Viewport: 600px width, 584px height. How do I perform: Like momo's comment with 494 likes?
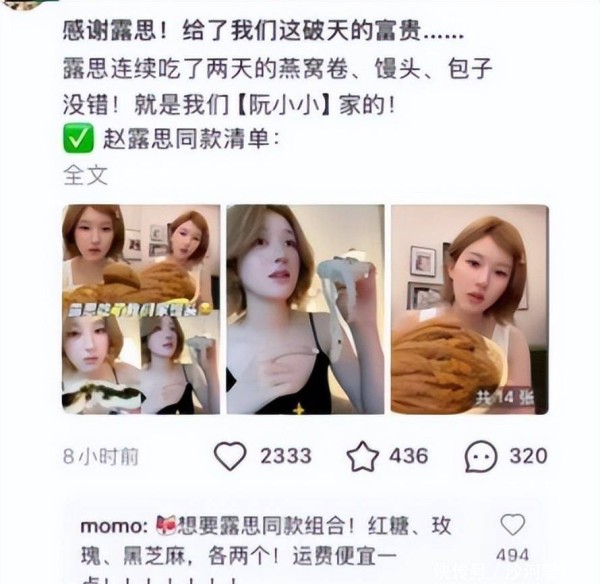pyautogui.click(x=512, y=526)
